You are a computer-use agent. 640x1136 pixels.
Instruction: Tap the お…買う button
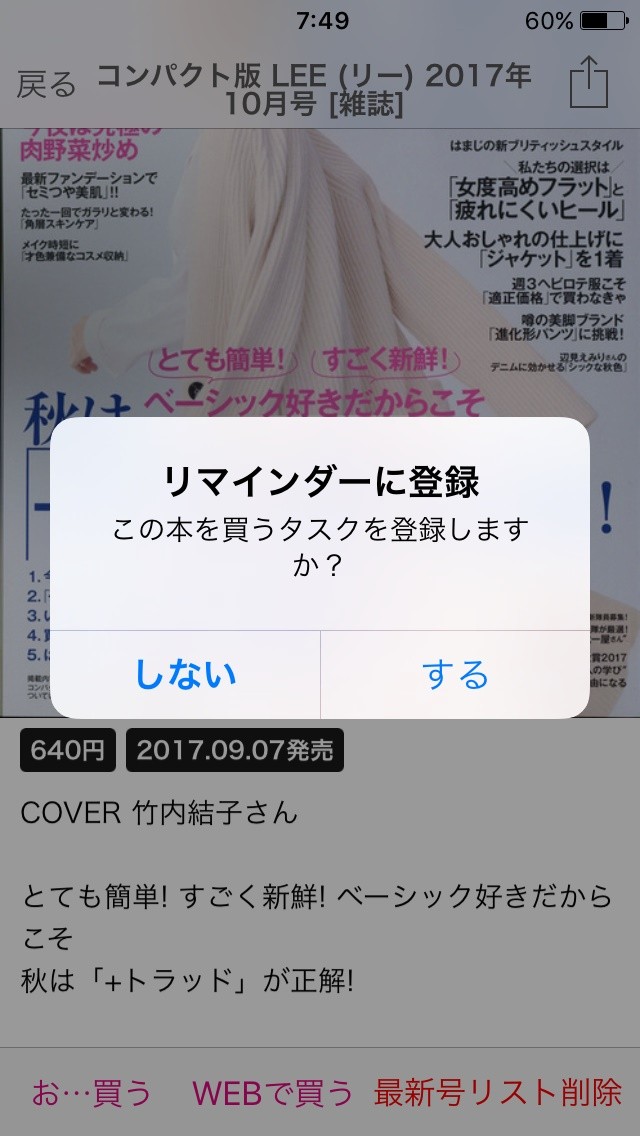click(91, 1092)
